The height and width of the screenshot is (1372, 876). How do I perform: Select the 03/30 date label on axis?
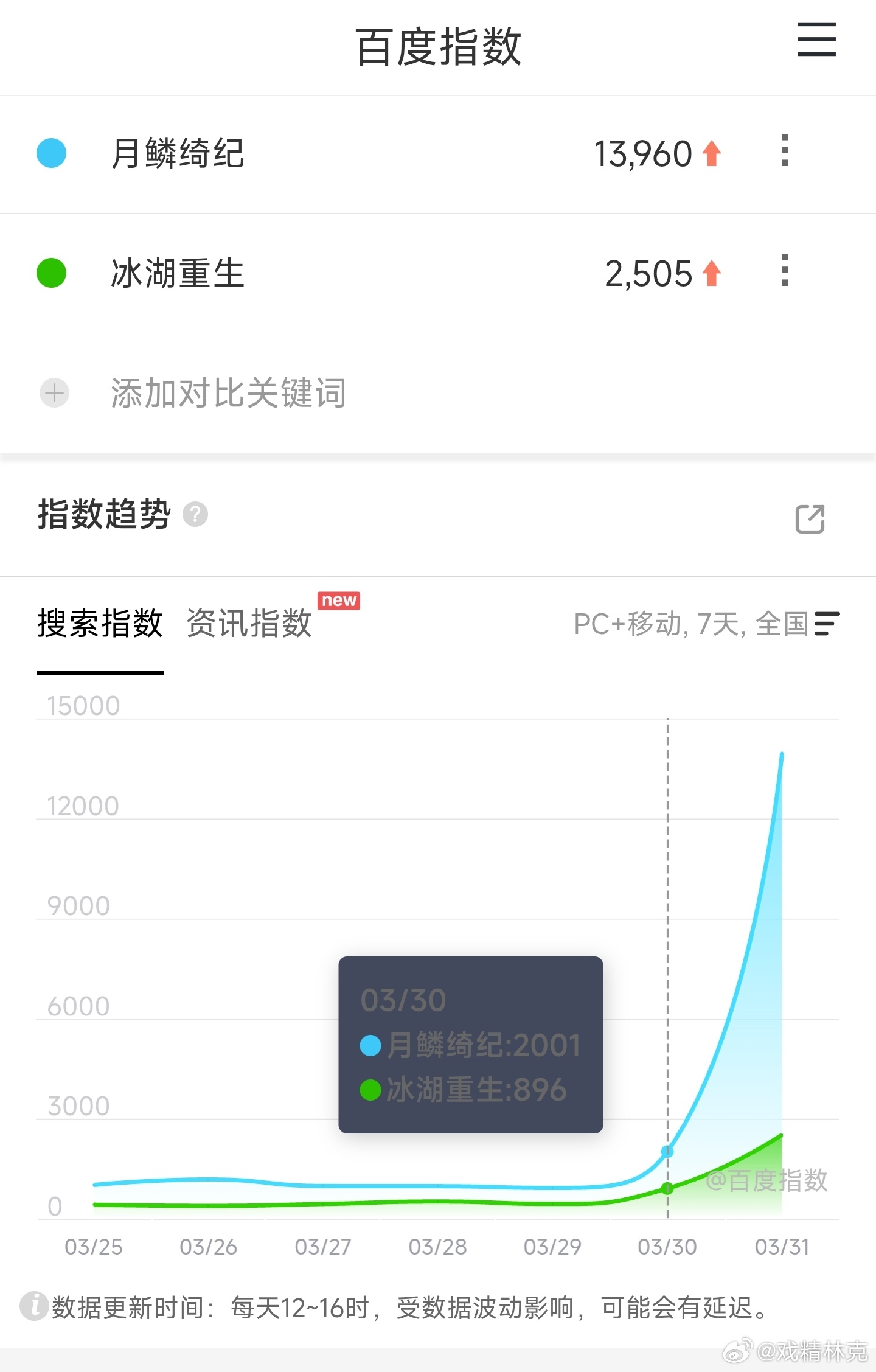click(667, 1246)
